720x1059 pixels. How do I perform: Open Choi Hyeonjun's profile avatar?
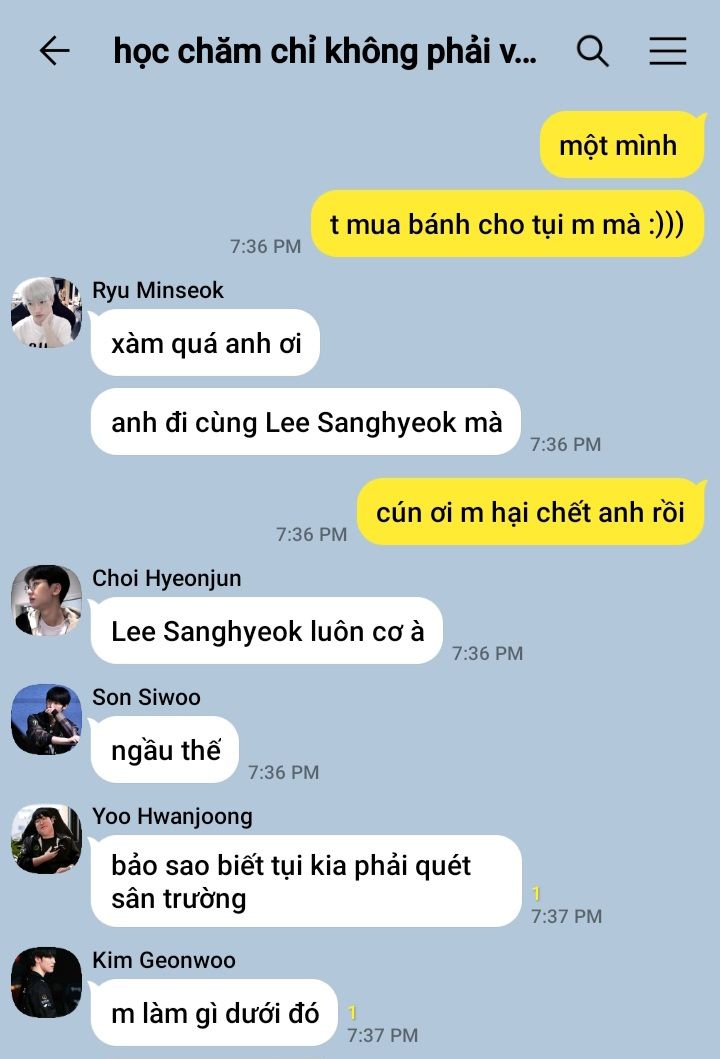click(47, 600)
